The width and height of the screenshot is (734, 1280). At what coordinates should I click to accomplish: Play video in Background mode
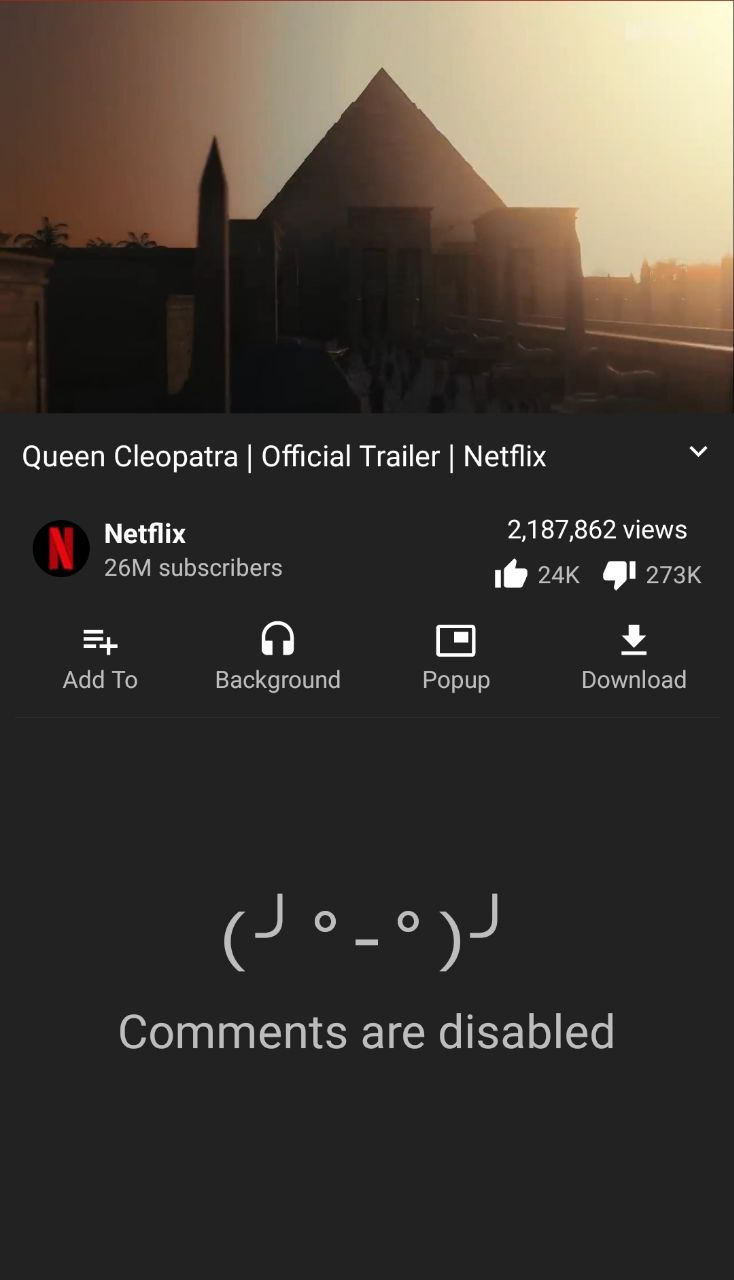pos(278,657)
